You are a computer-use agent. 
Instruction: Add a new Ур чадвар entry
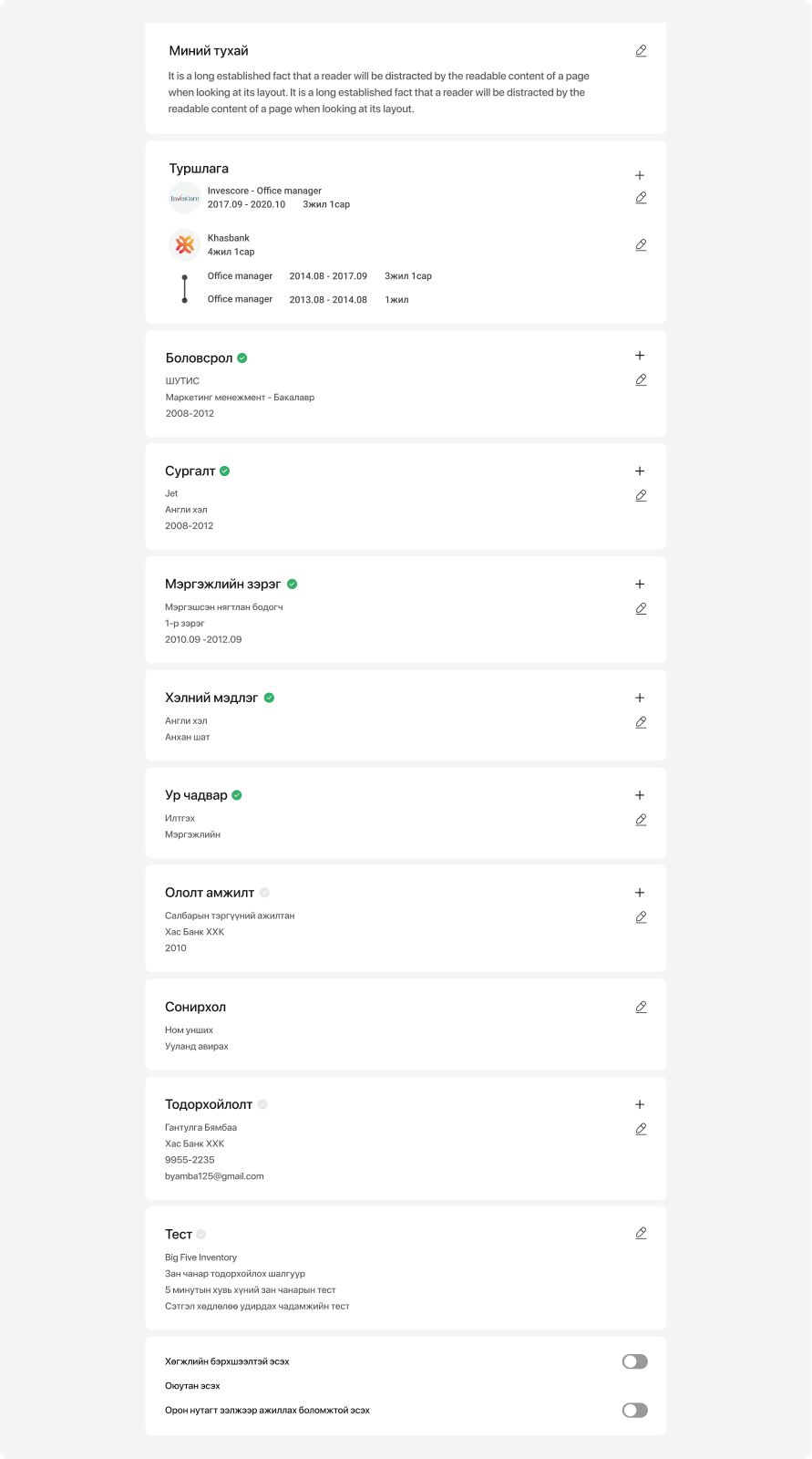click(640, 796)
